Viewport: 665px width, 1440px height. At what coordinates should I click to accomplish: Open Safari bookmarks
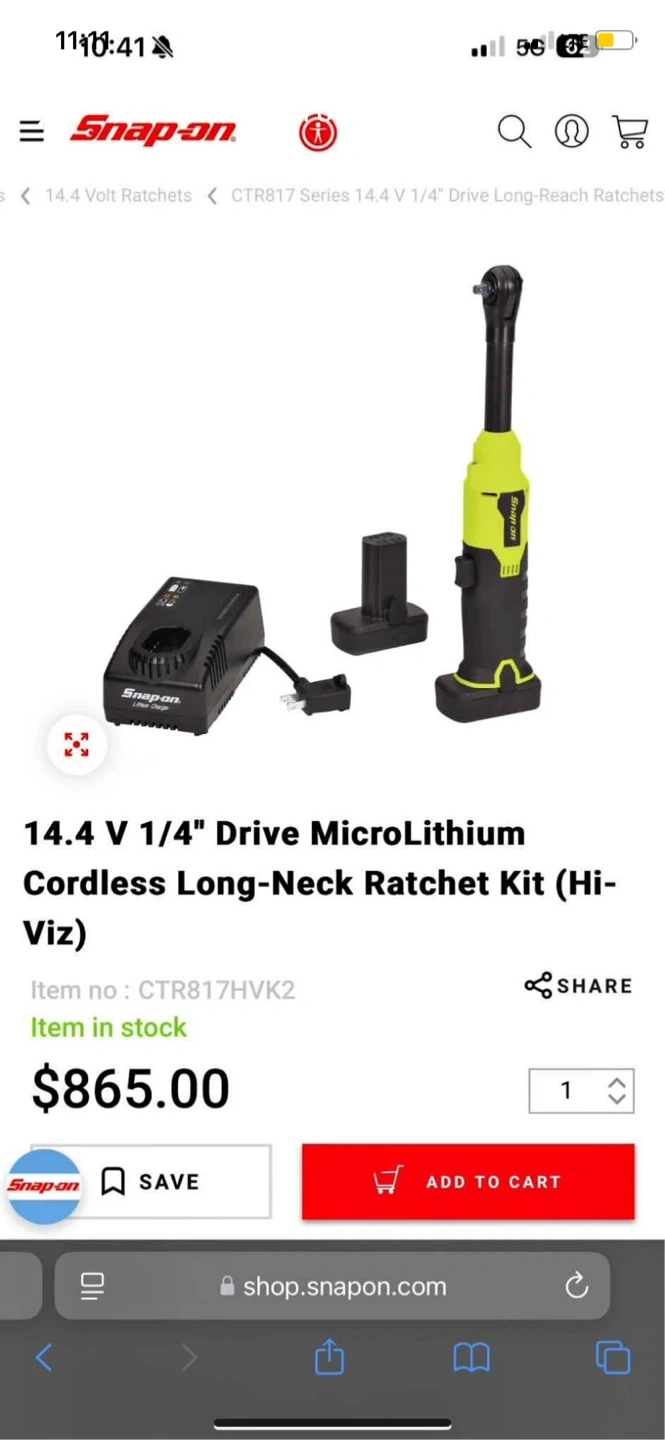471,1357
